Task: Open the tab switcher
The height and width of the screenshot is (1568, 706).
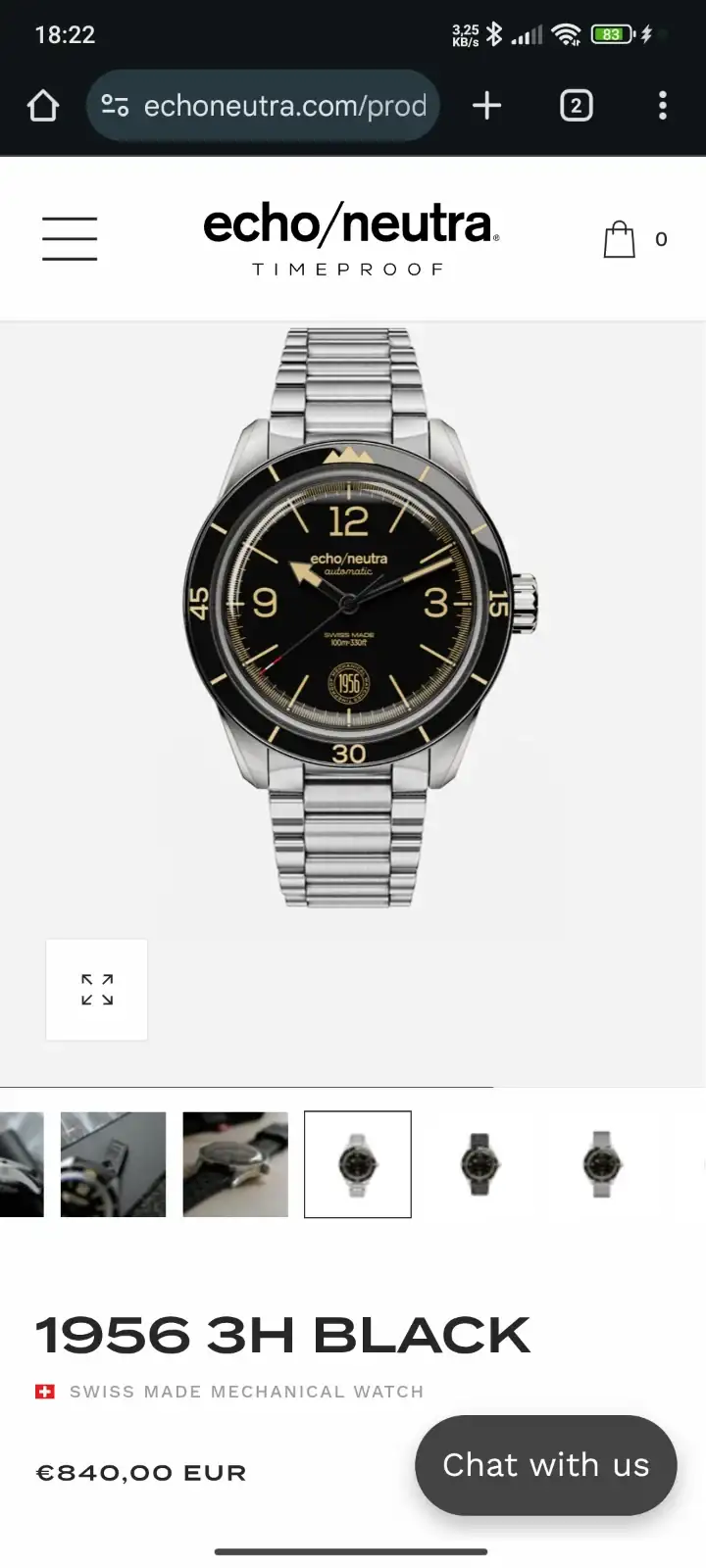Action: click(577, 106)
